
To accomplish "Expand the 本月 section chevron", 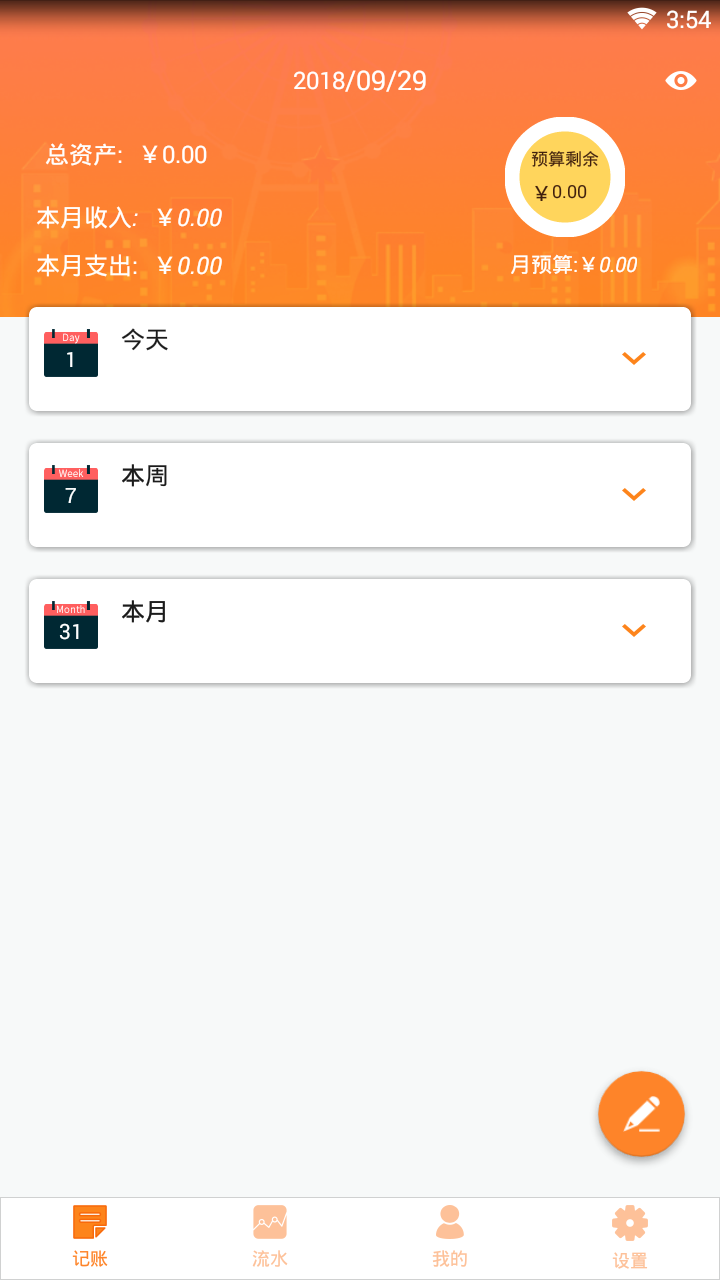I will click(633, 630).
